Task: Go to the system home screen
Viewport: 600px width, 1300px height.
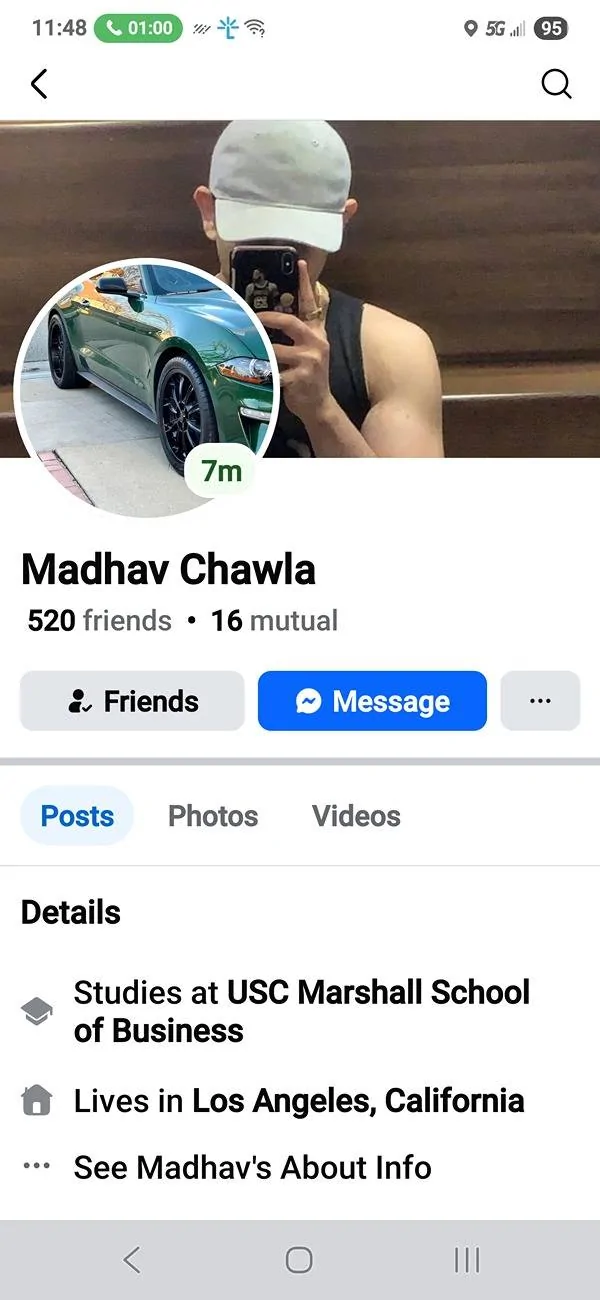Action: [x=299, y=1260]
